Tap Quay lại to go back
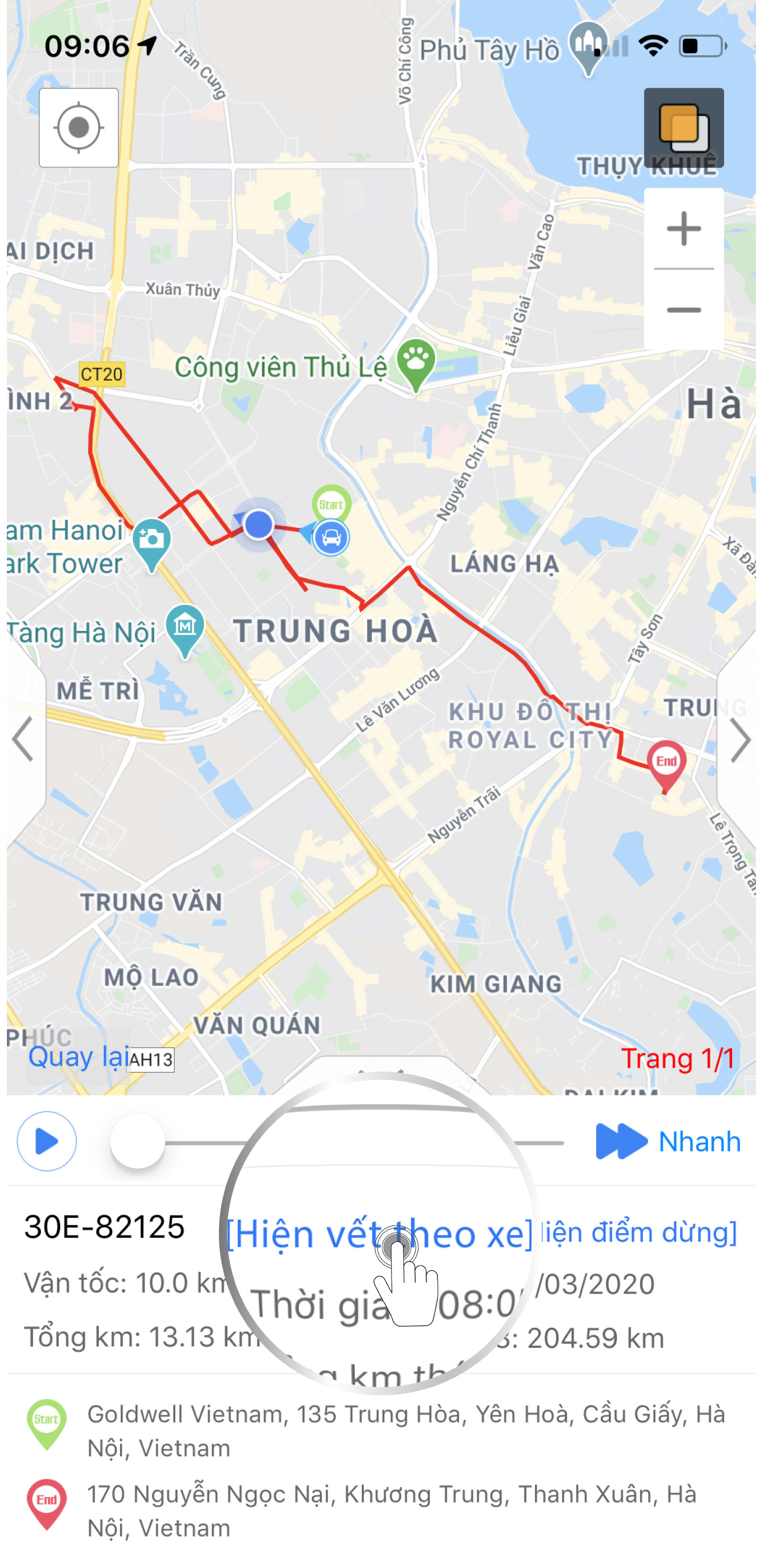Screen dimensions: 765x1568 pyautogui.click(x=78, y=1057)
